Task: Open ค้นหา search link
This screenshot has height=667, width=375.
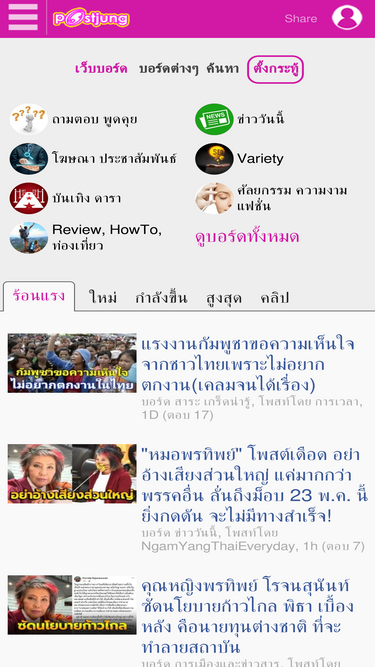Action: pos(223,69)
